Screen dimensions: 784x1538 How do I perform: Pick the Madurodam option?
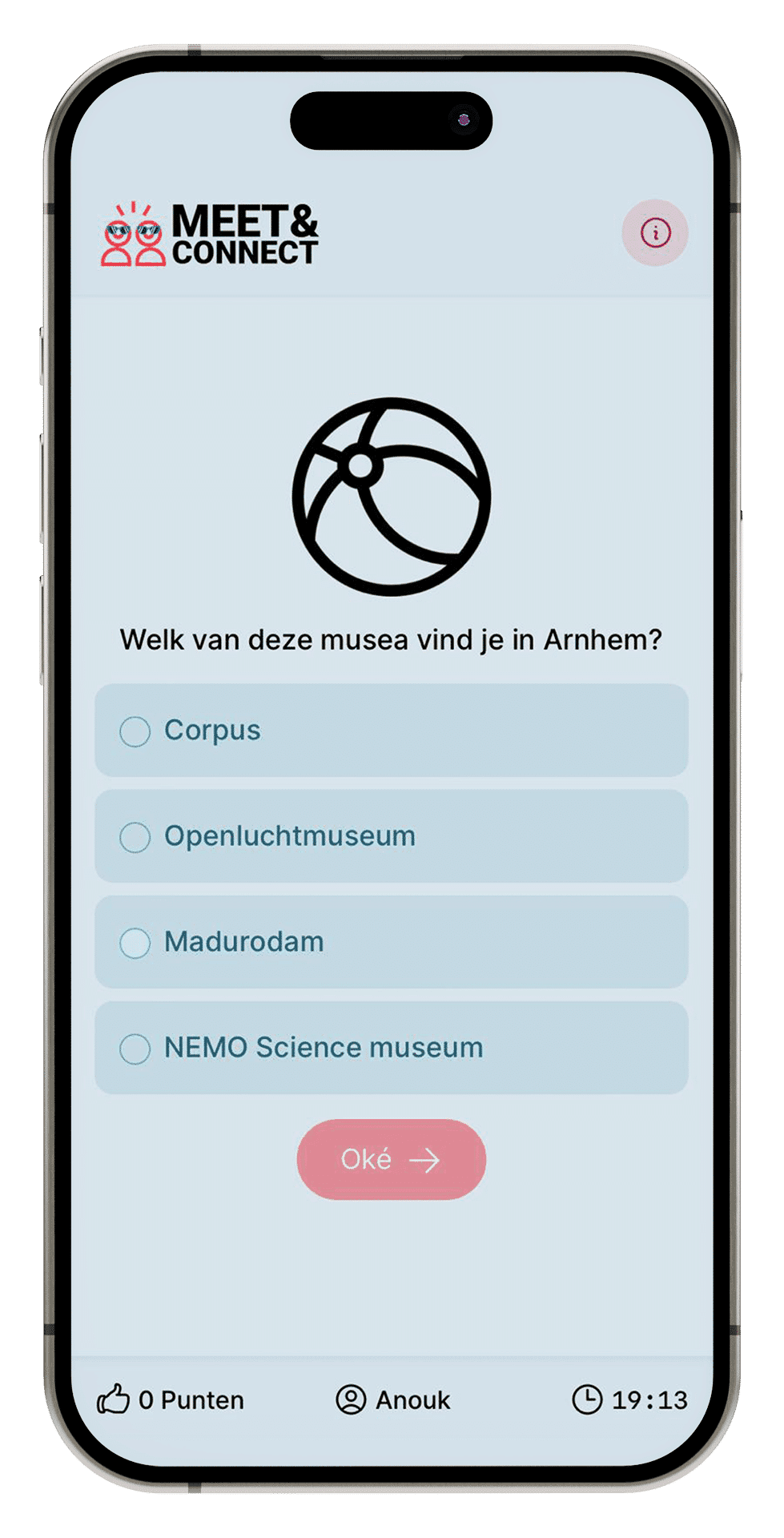point(392,942)
